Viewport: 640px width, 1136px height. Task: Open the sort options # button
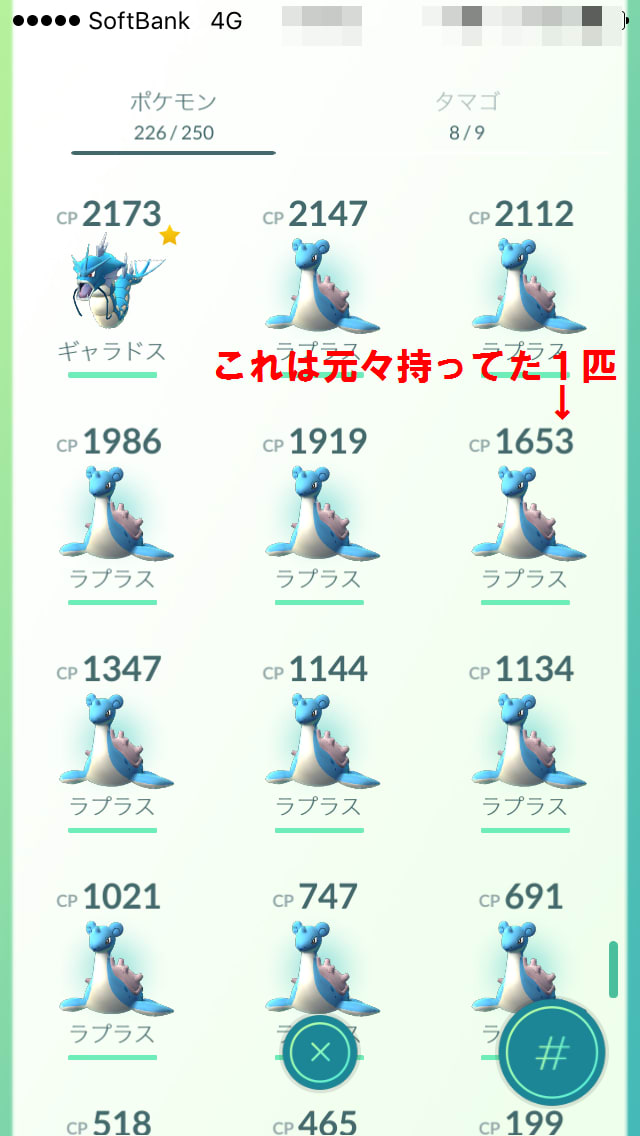pos(552,1051)
